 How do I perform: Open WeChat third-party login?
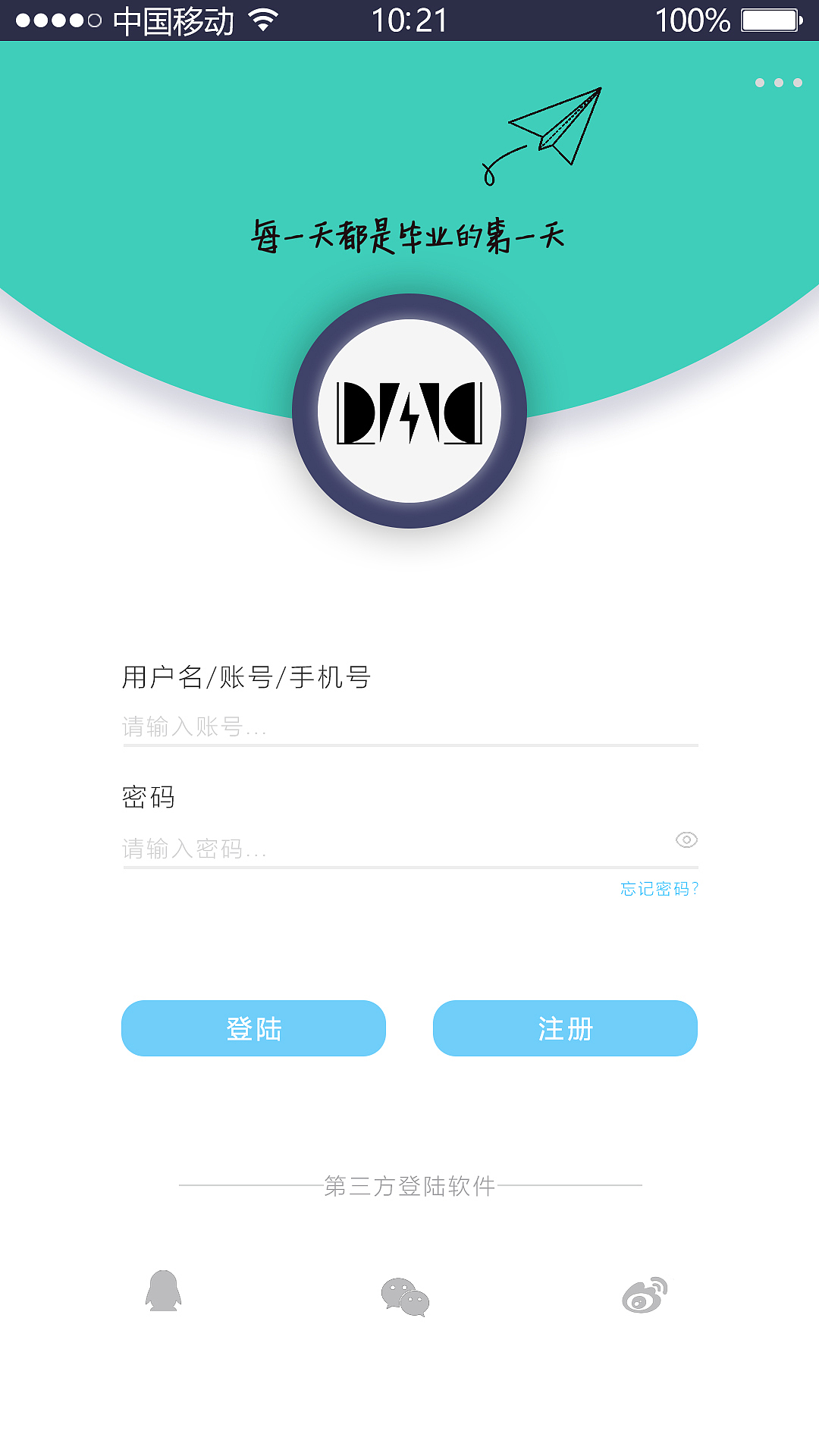pos(406,1294)
